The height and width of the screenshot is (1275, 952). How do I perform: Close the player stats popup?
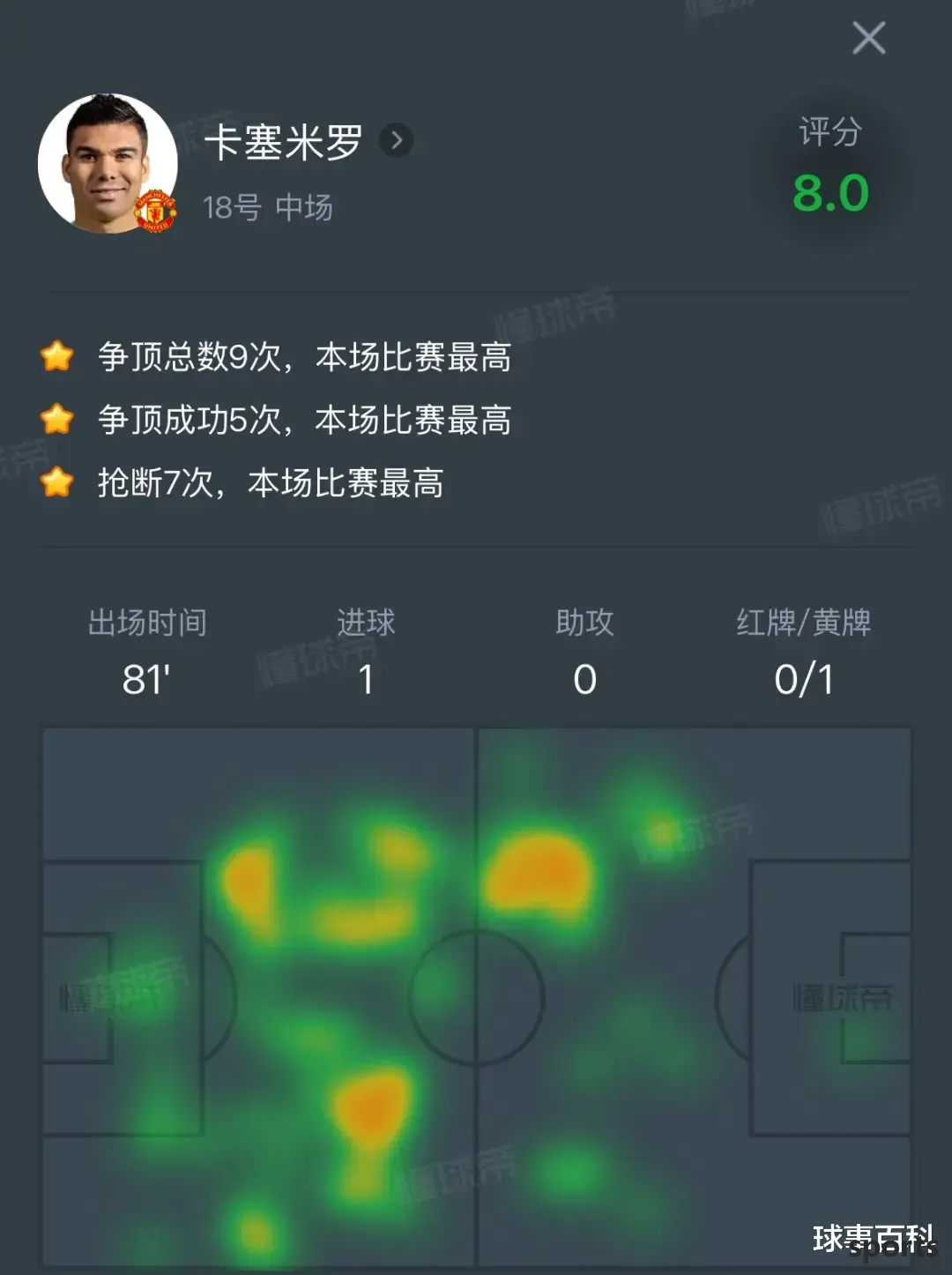868,38
